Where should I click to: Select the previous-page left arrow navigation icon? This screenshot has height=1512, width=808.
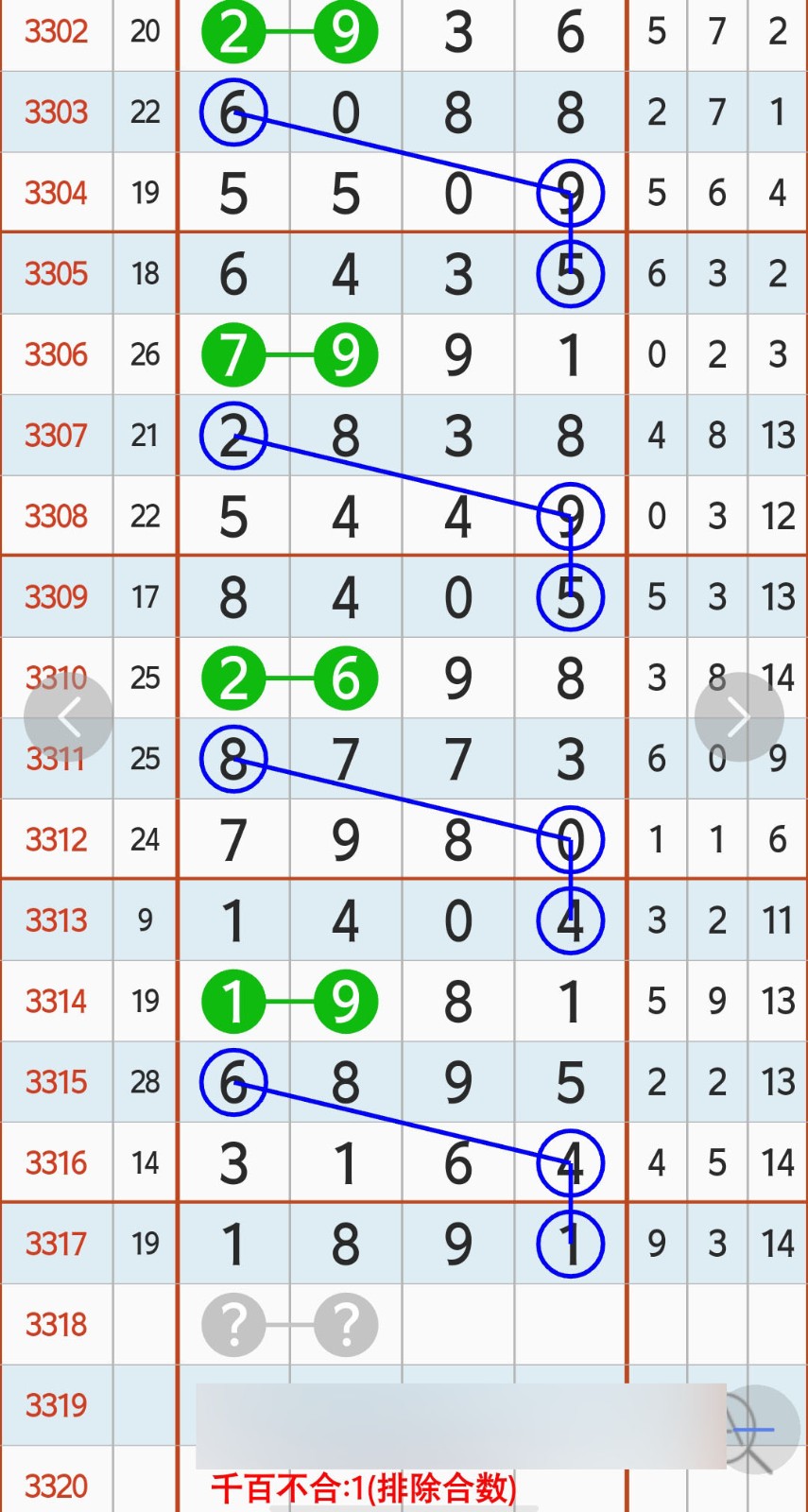click(68, 716)
